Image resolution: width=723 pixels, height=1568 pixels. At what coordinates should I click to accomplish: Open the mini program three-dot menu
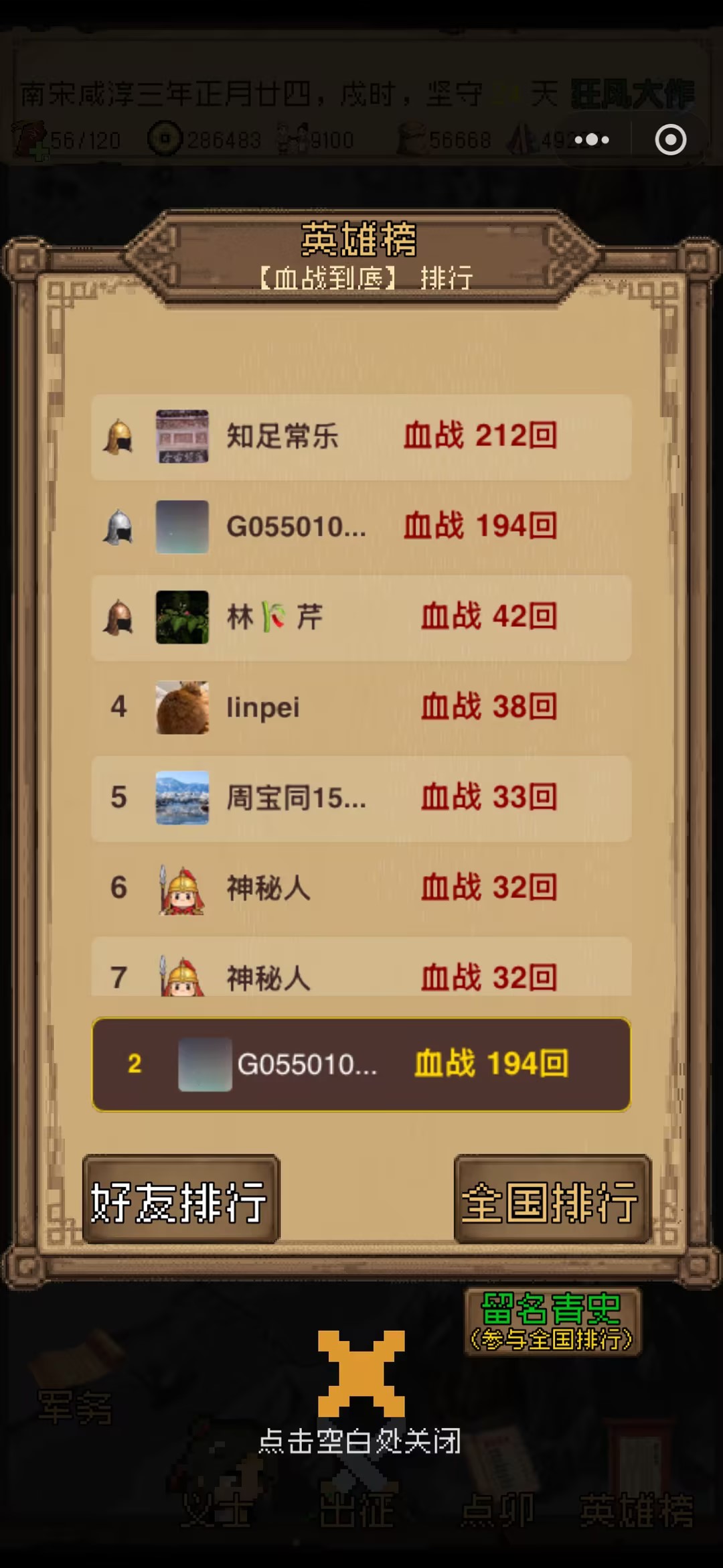pyautogui.click(x=592, y=140)
